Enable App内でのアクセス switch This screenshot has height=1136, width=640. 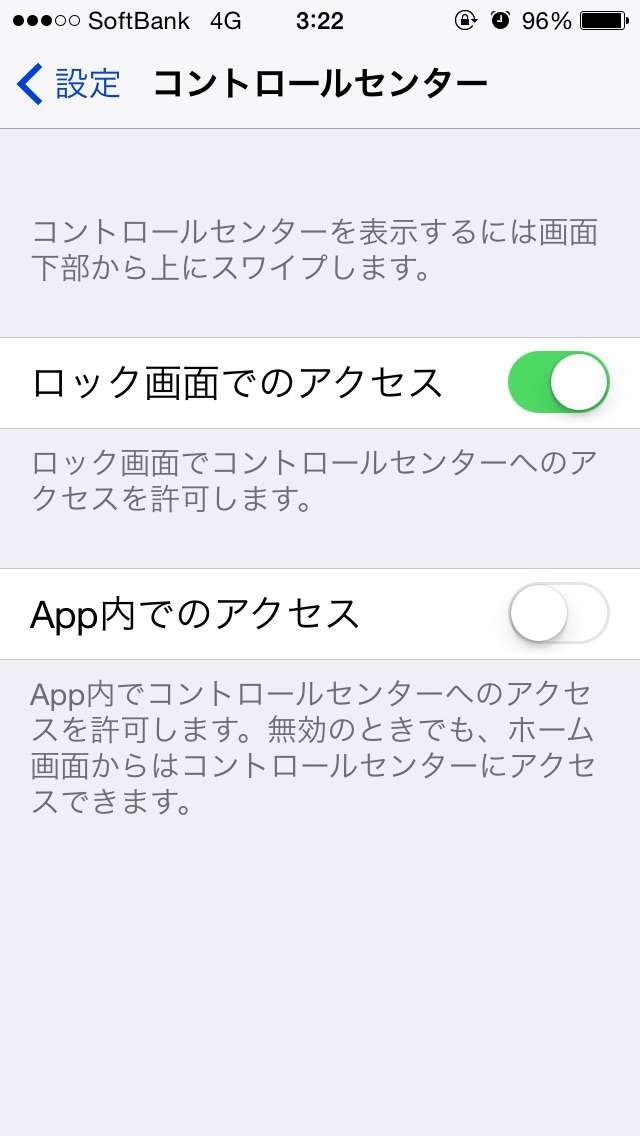pyautogui.click(x=558, y=613)
